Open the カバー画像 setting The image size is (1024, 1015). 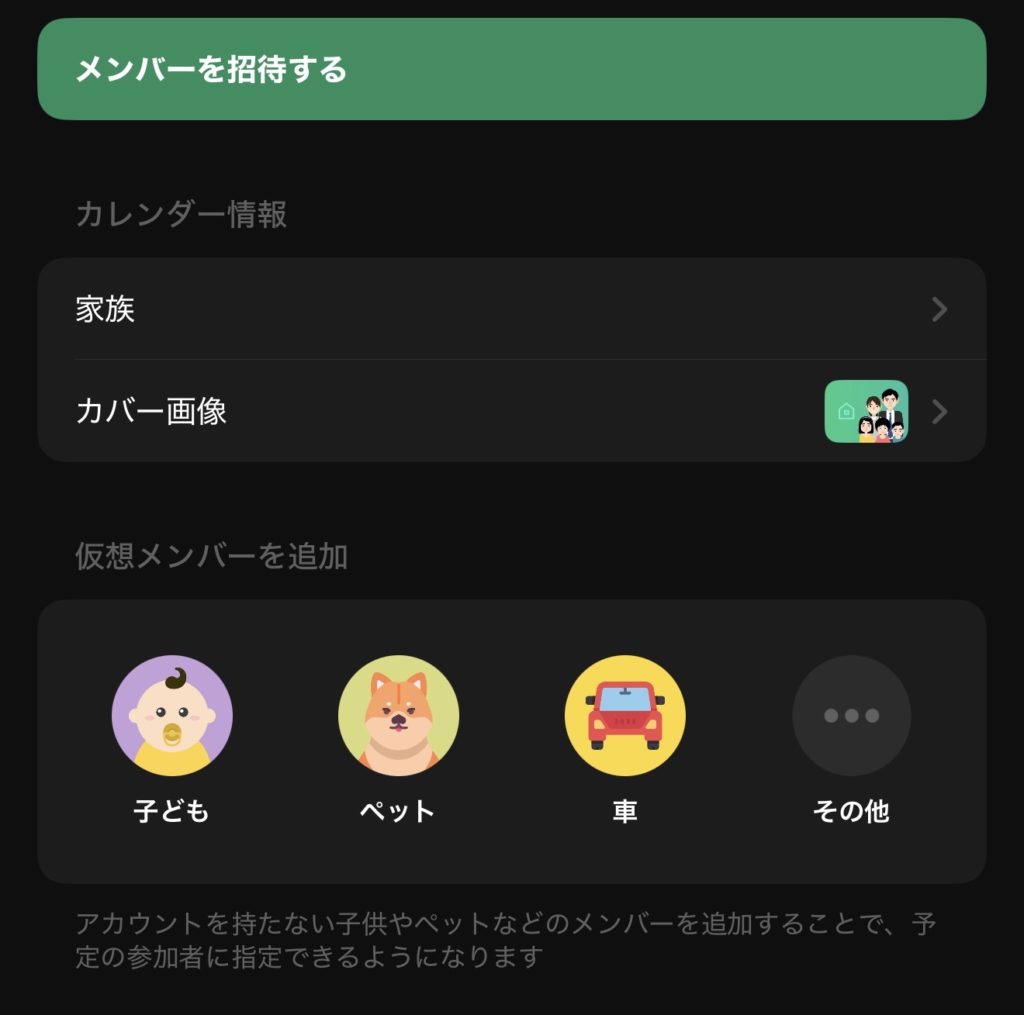pyautogui.click(x=511, y=411)
